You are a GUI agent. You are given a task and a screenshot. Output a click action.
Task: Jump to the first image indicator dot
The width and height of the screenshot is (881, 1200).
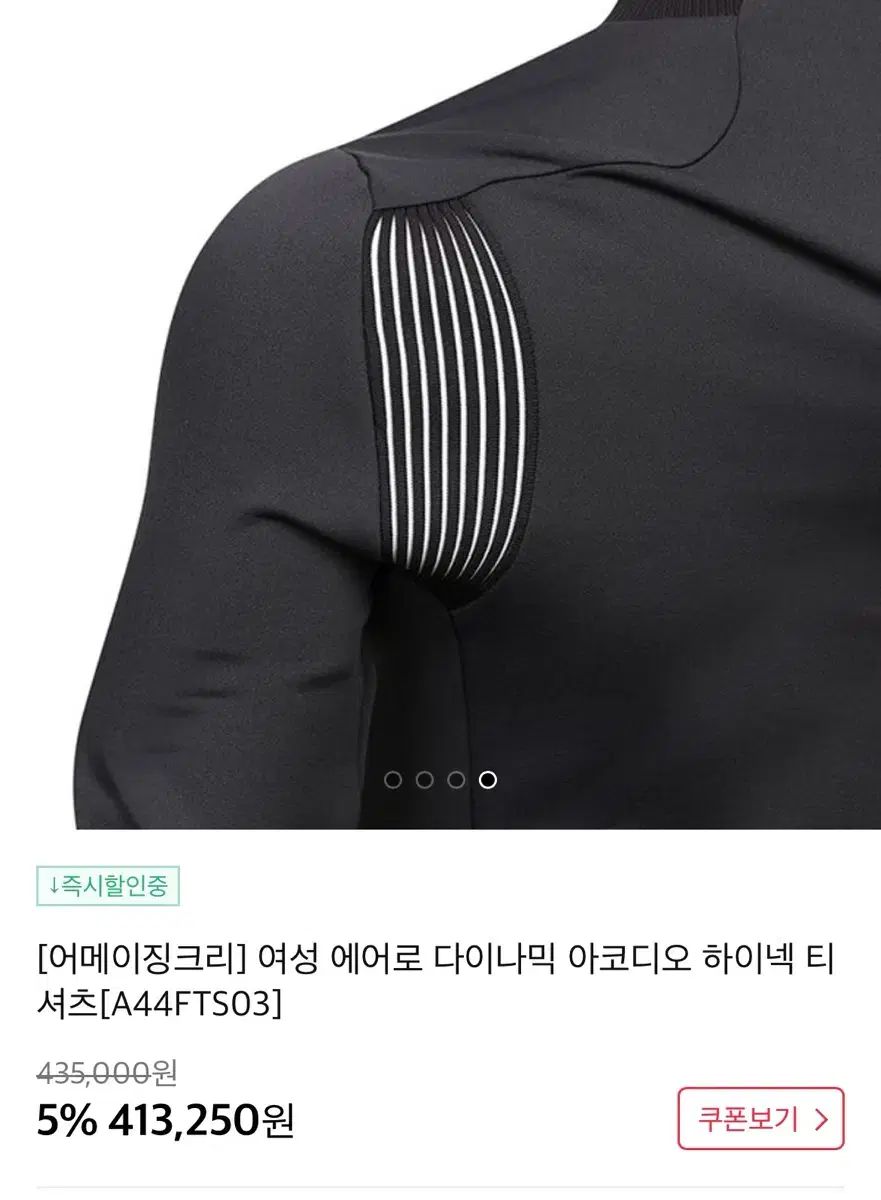393,780
